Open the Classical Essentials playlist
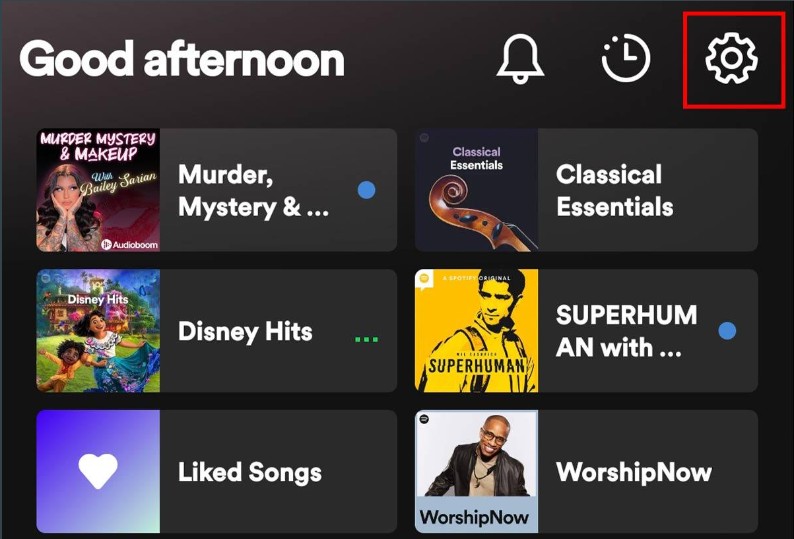The width and height of the screenshot is (794, 539). tap(586, 190)
